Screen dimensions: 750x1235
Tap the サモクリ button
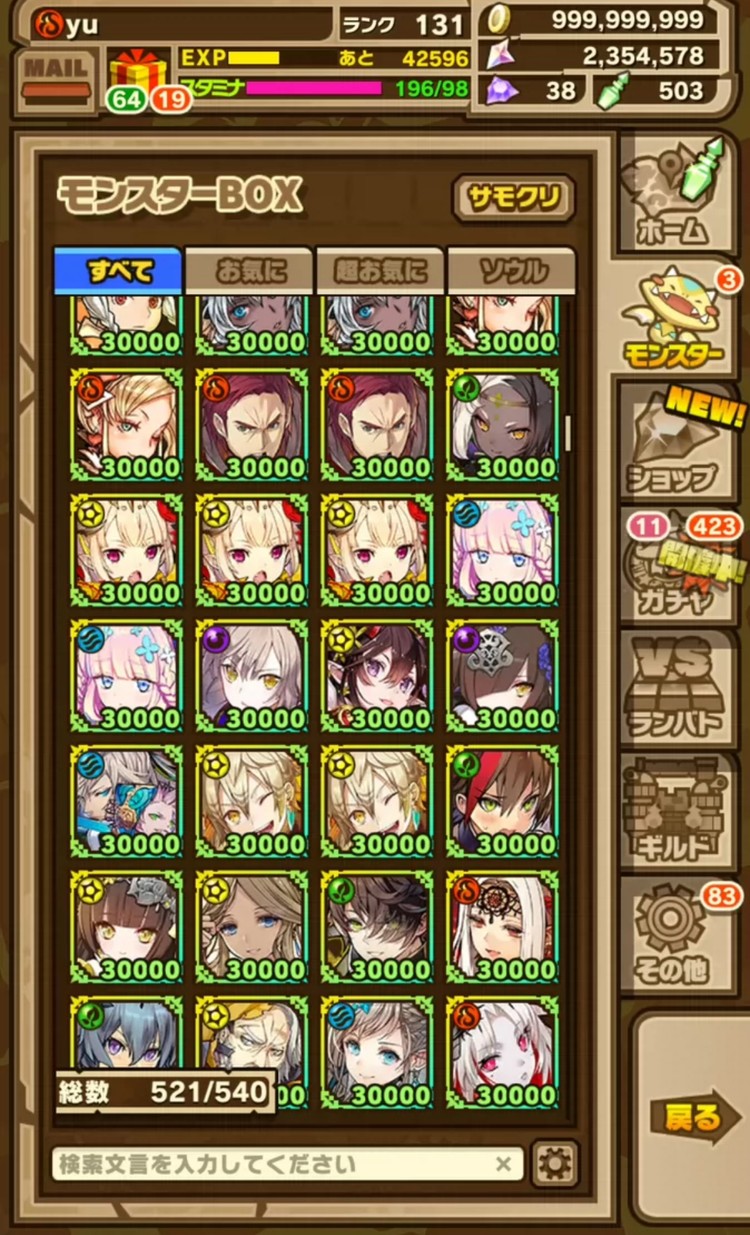point(514,197)
